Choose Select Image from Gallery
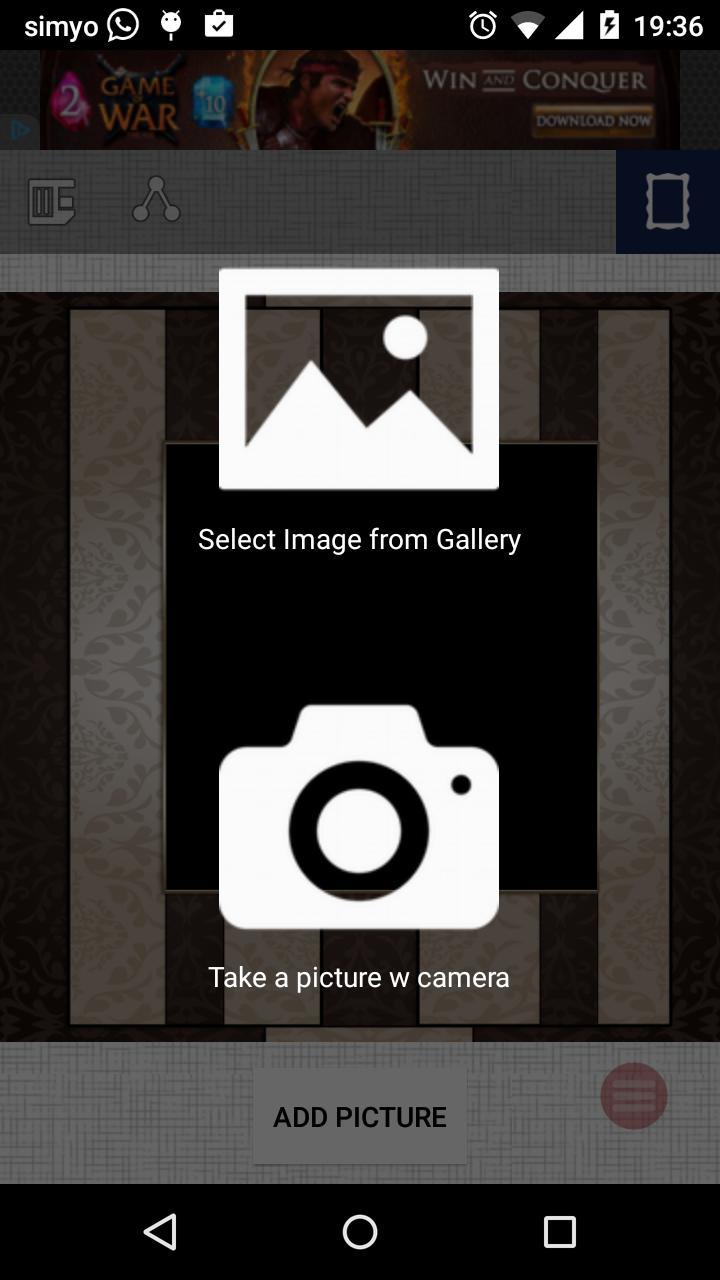This screenshot has width=720, height=1280. (x=358, y=539)
